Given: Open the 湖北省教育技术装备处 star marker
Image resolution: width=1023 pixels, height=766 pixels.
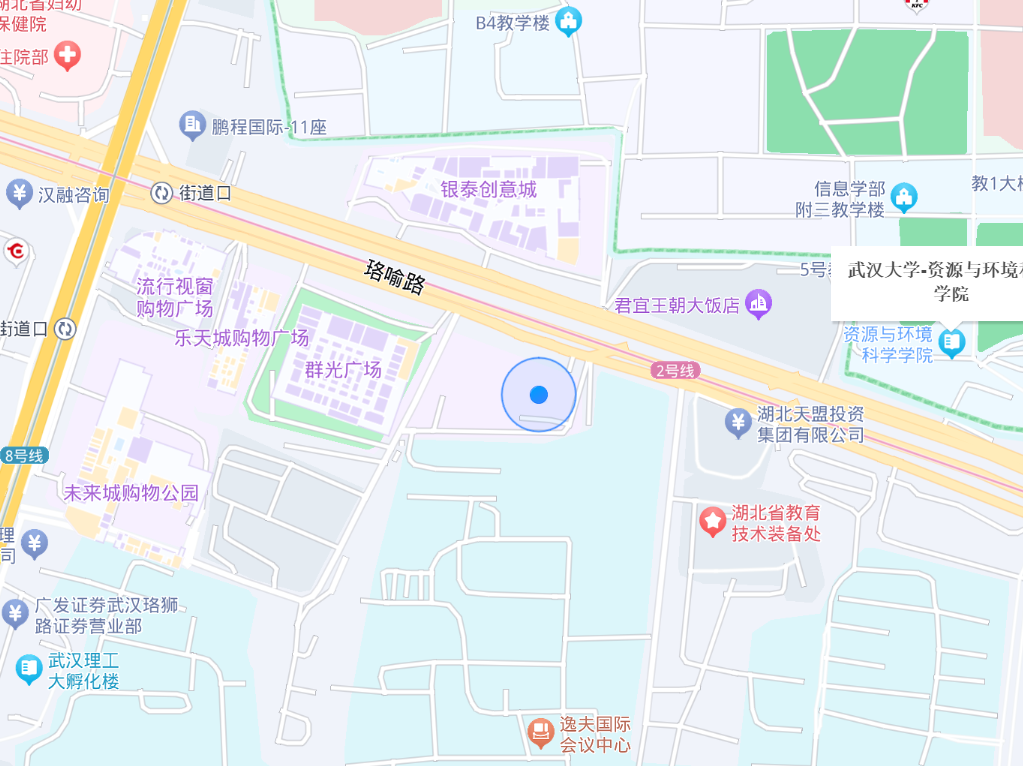Looking at the screenshot, I should point(712,520).
